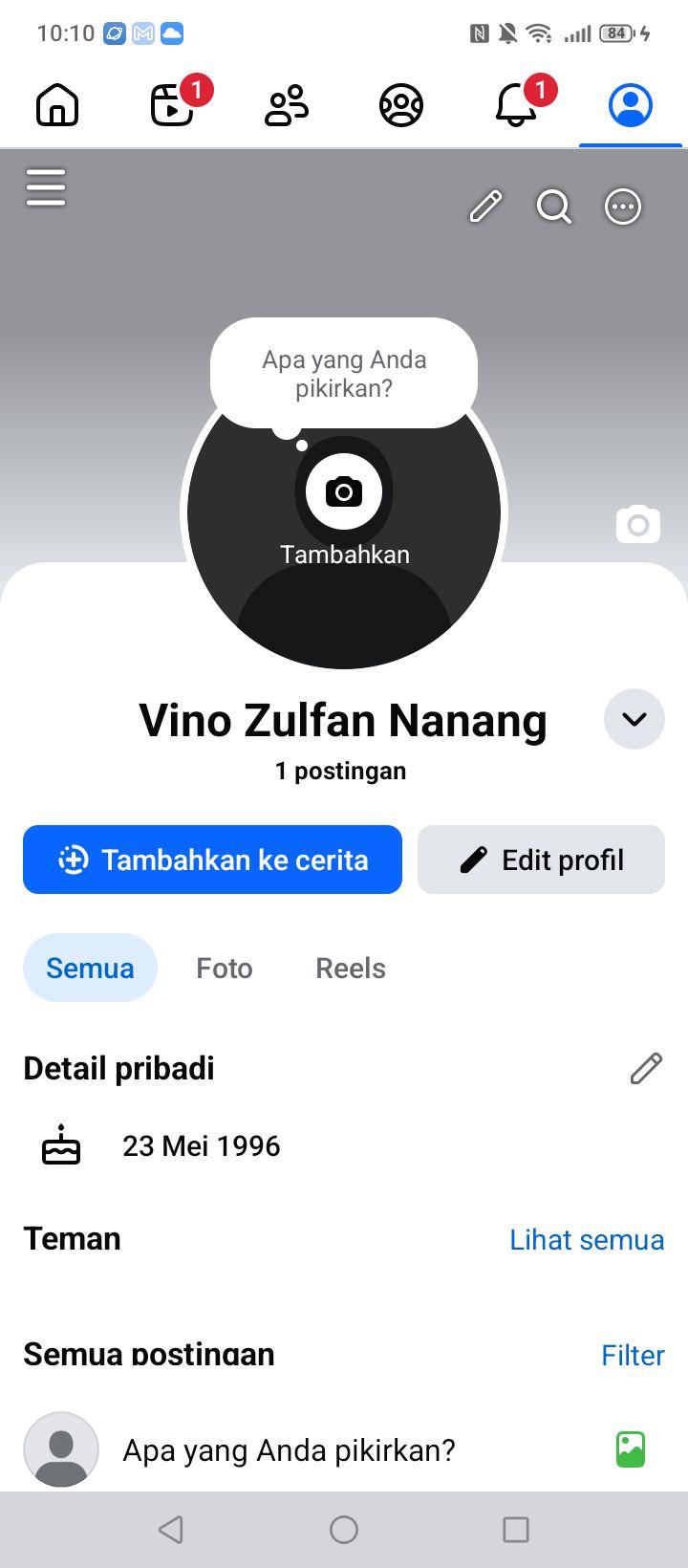688x1568 pixels.
Task: Open the Friends tab
Action: (287, 105)
